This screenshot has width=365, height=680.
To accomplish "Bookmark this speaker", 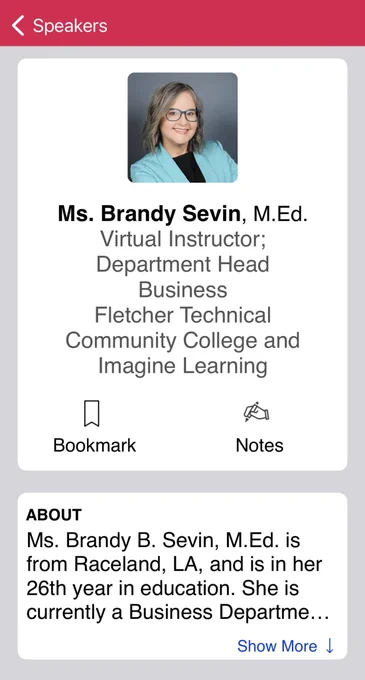I will point(94,427).
